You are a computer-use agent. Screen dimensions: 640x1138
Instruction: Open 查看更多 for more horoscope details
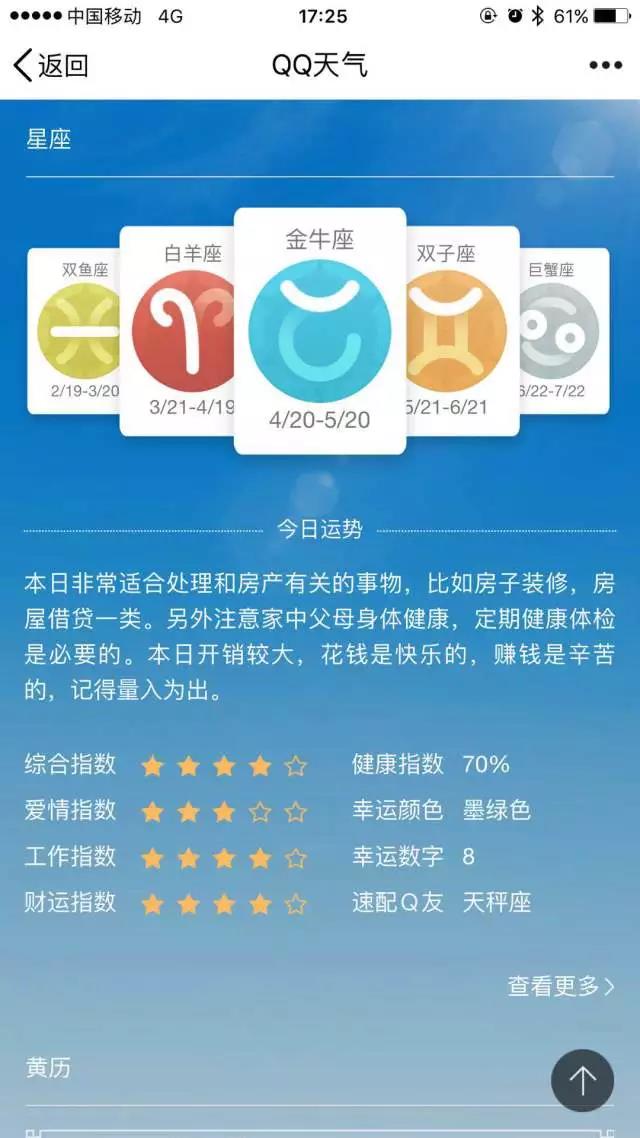click(560, 986)
